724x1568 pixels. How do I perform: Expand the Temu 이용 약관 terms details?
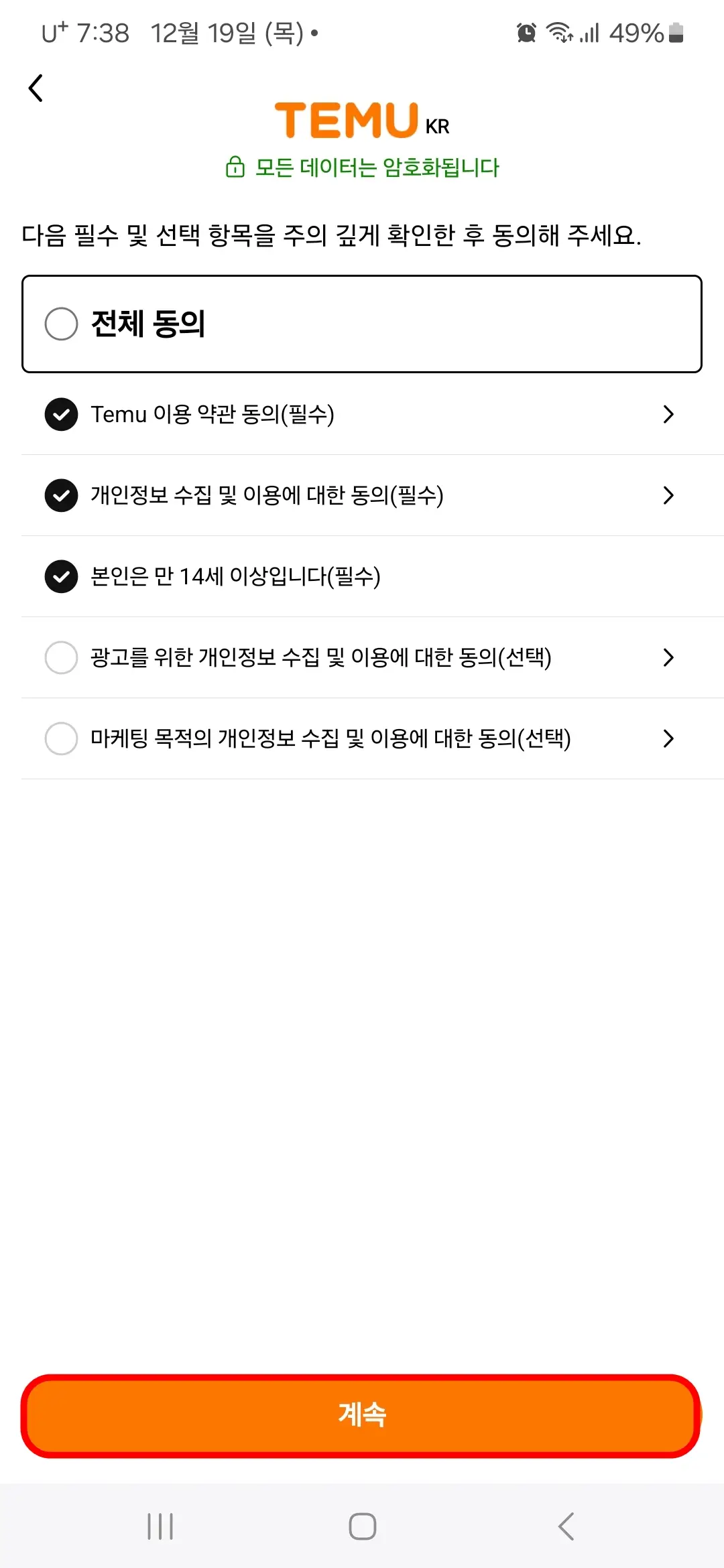click(x=668, y=414)
